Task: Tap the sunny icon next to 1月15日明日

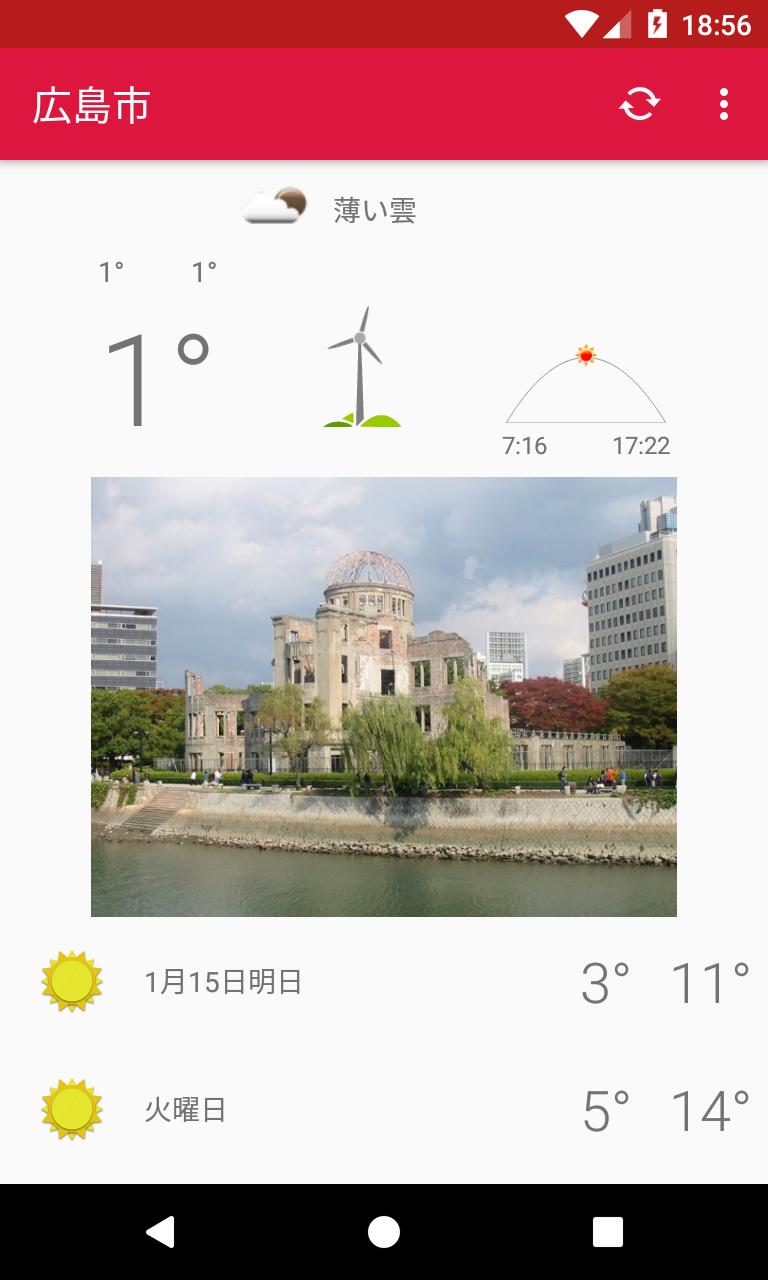Action: (x=71, y=981)
